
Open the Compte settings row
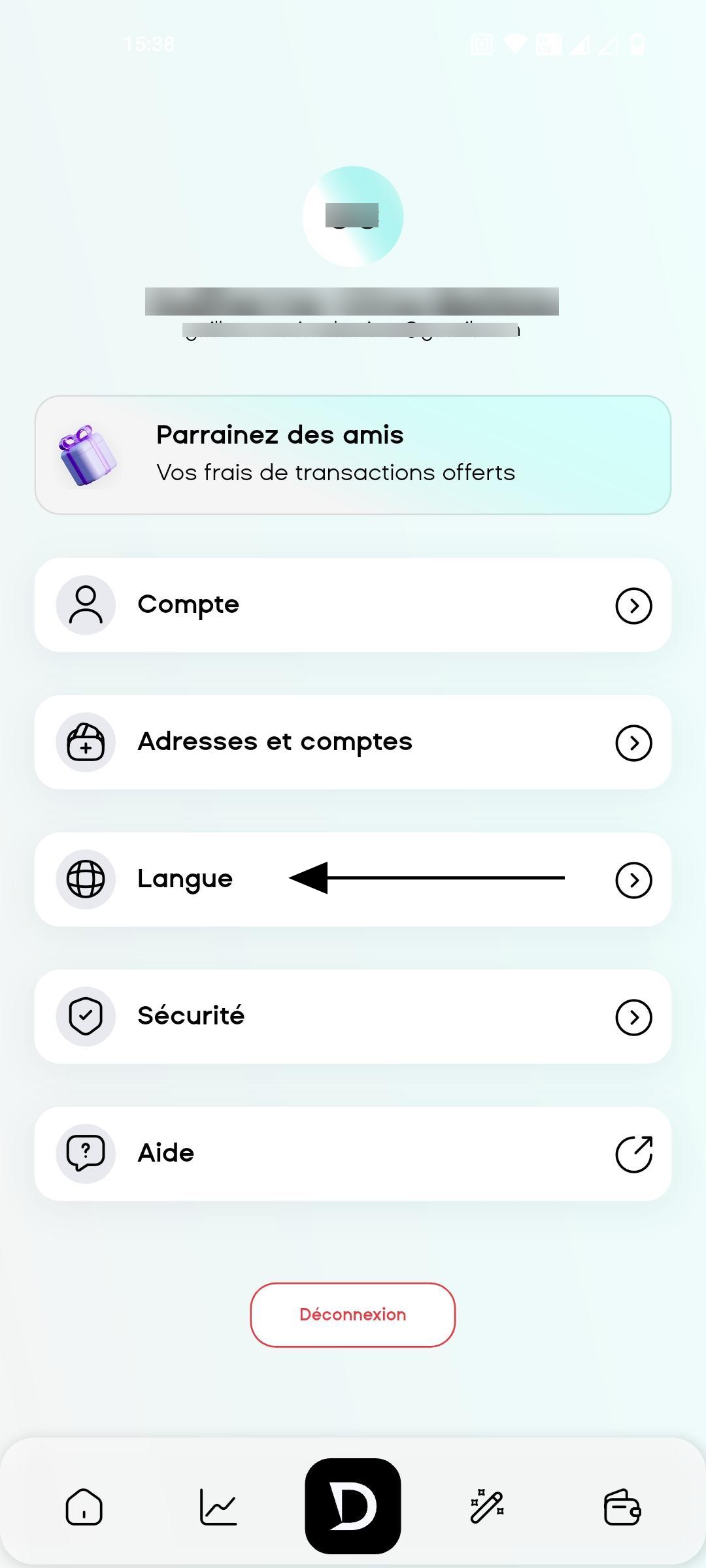click(353, 605)
